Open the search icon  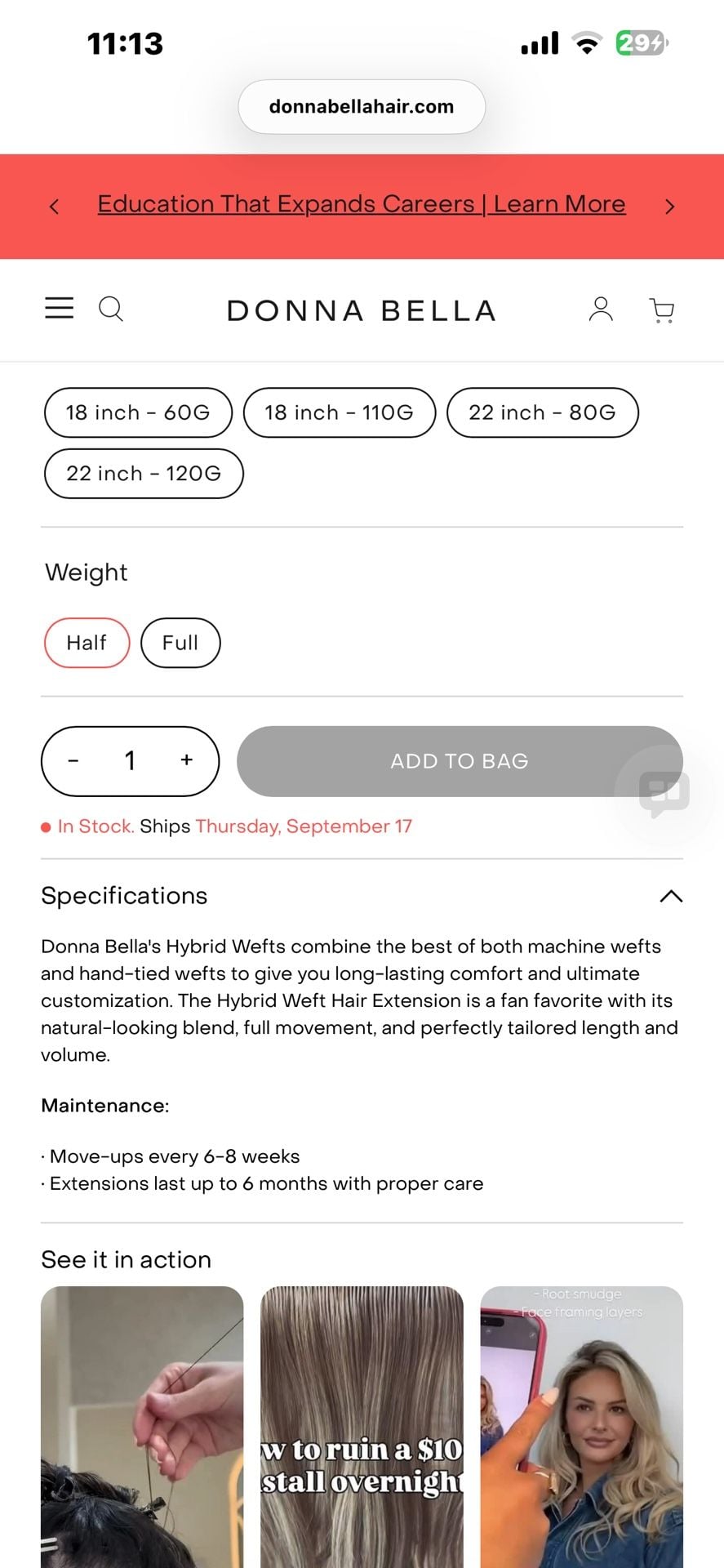111,309
